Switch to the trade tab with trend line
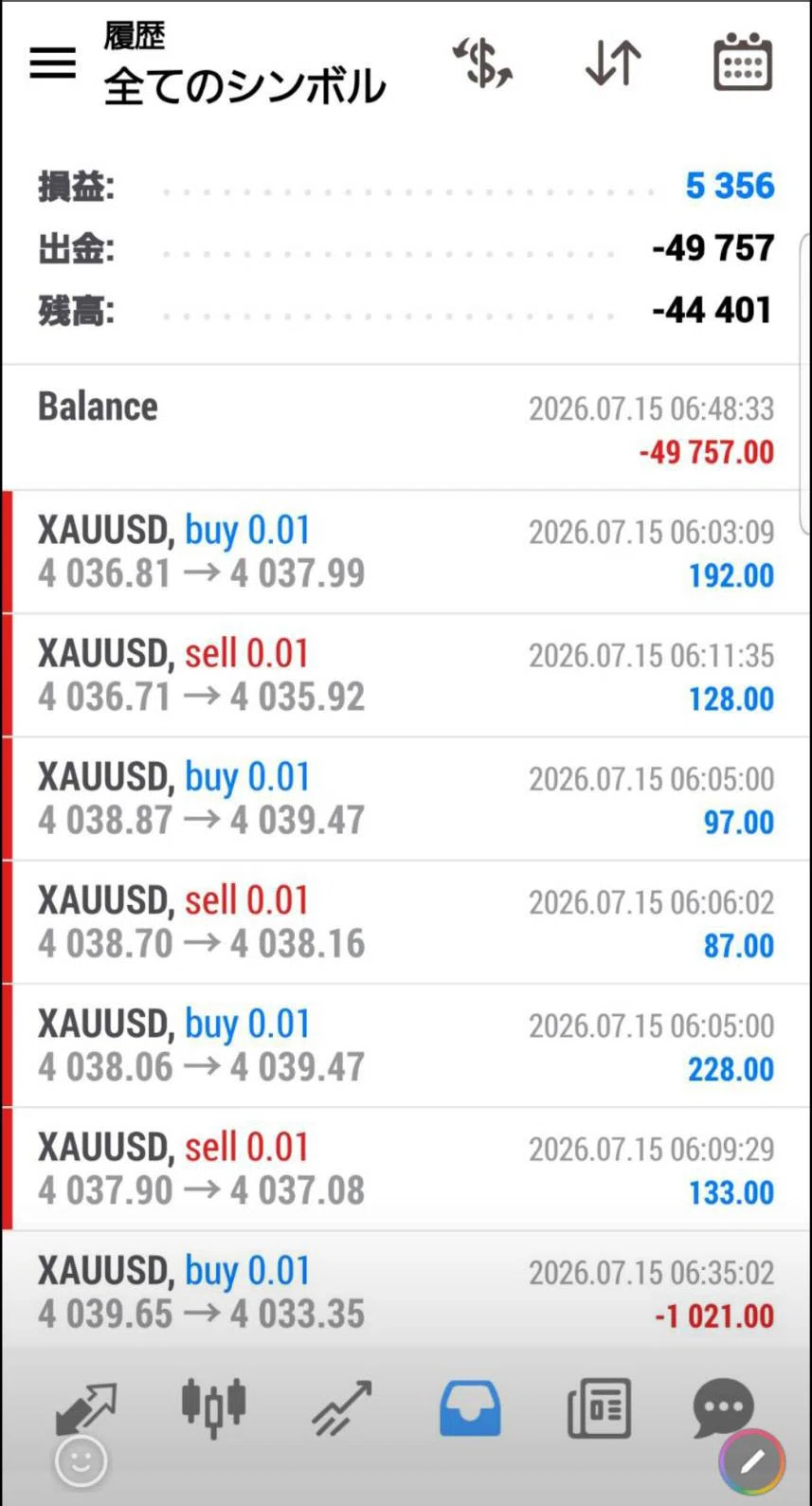The image size is (812, 1506). coord(342,1408)
